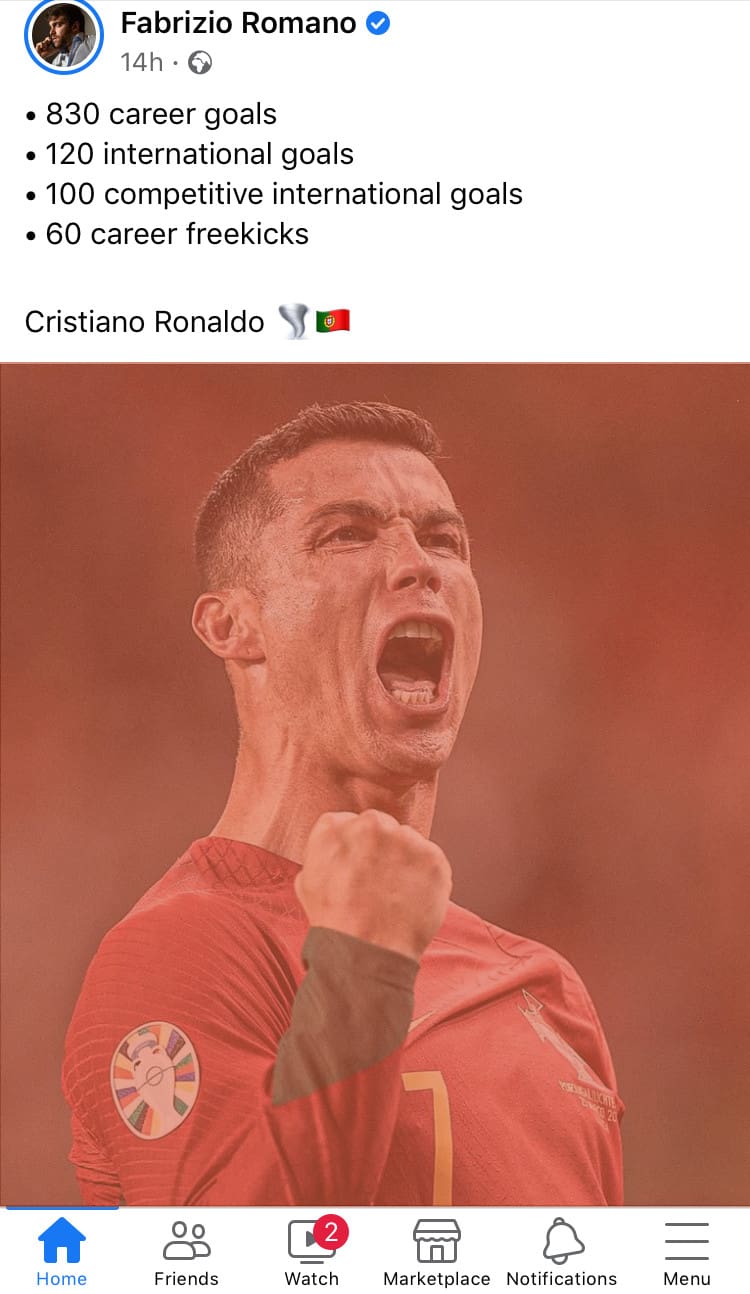Open the post photo in full view
750x1294 pixels.
[375, 783]
